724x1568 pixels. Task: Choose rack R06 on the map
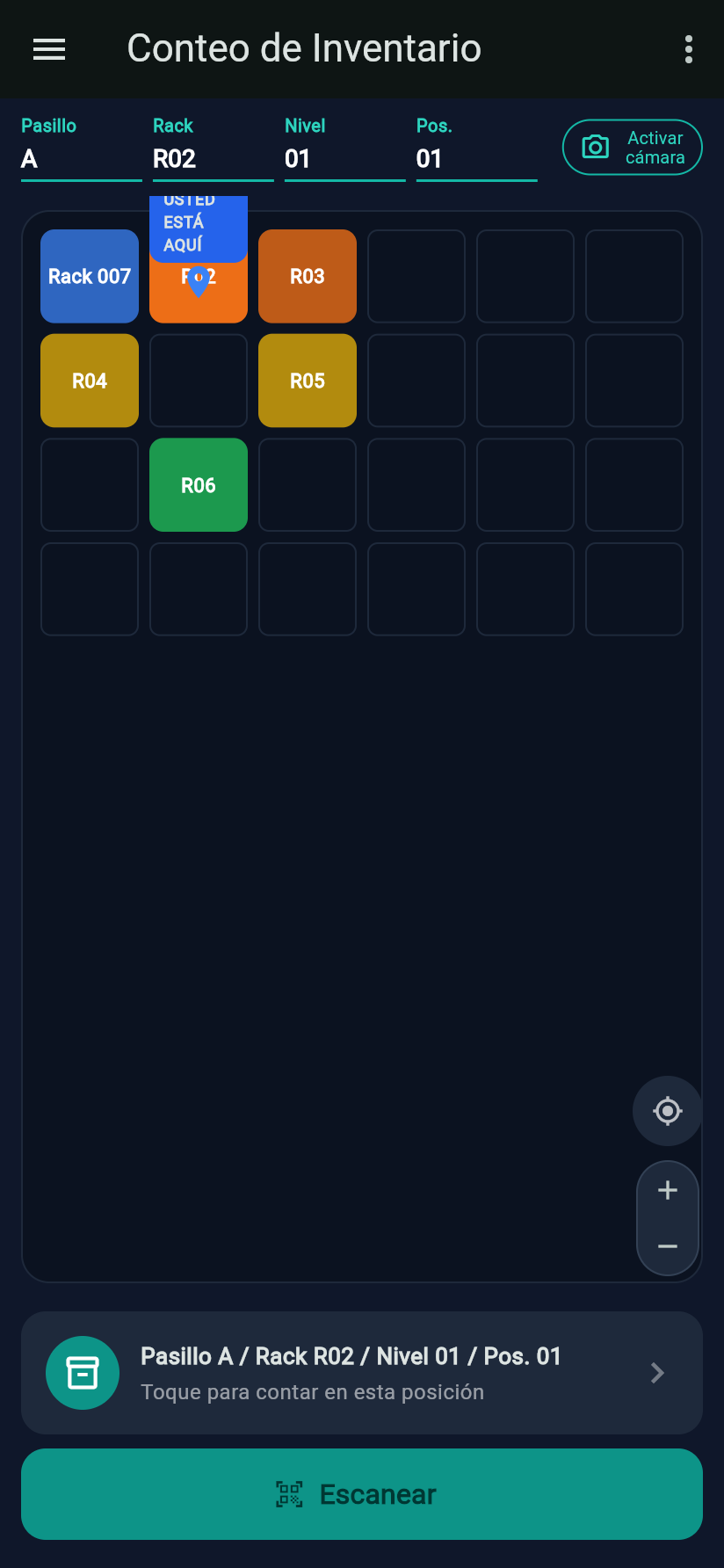[199, 485]
